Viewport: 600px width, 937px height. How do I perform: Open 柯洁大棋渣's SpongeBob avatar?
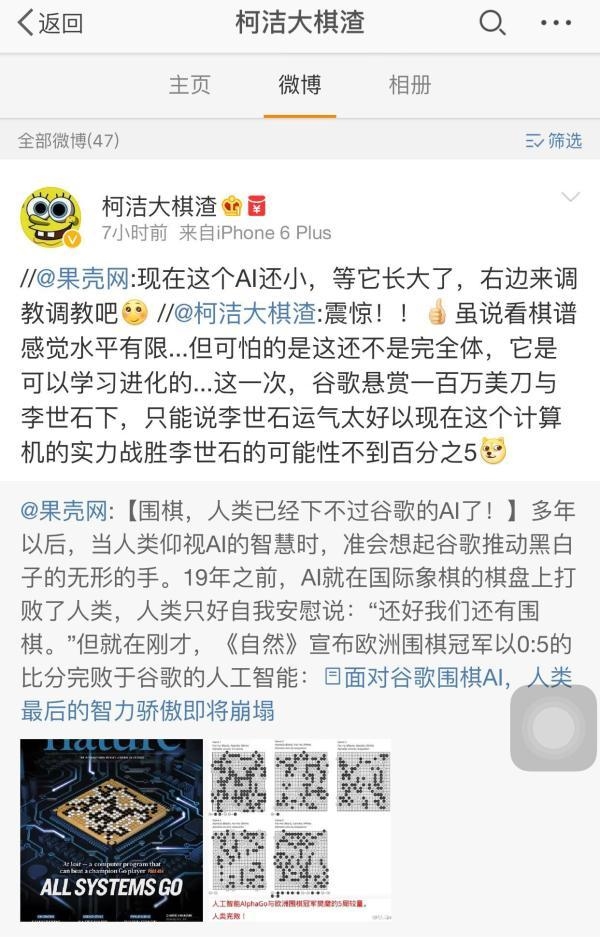[51, 218]
